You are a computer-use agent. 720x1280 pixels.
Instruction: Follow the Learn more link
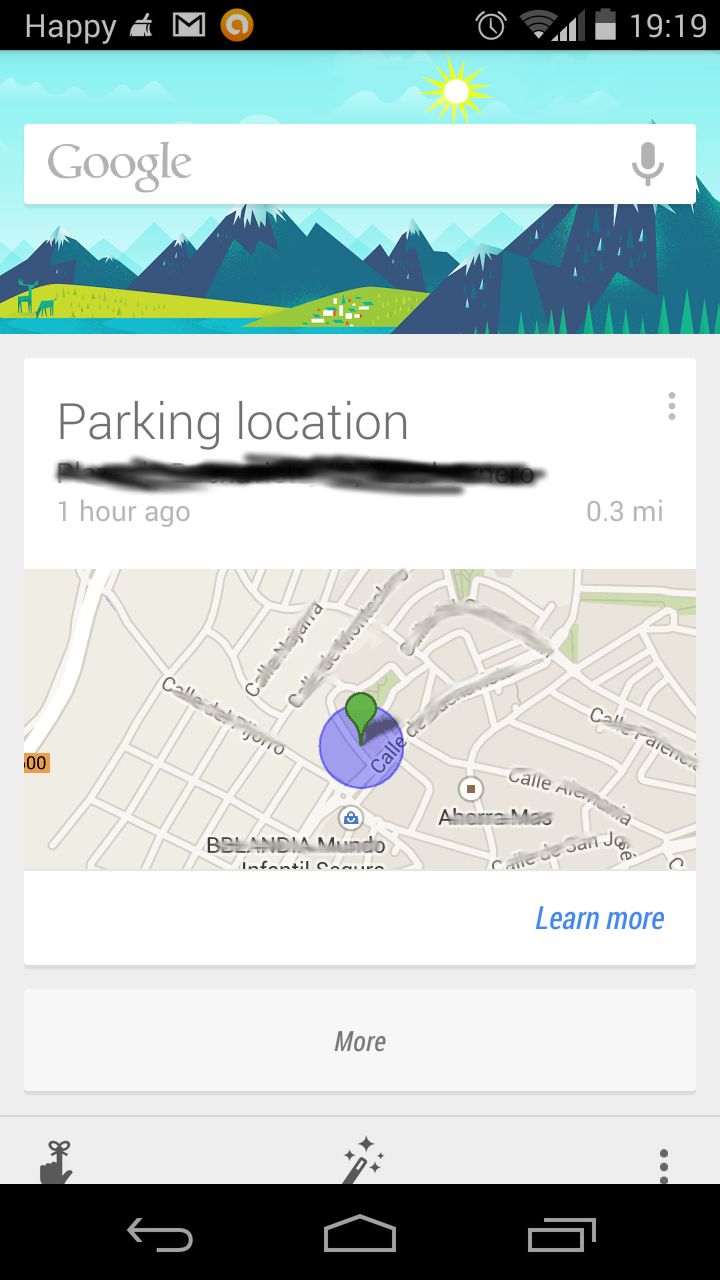point(599,918)
